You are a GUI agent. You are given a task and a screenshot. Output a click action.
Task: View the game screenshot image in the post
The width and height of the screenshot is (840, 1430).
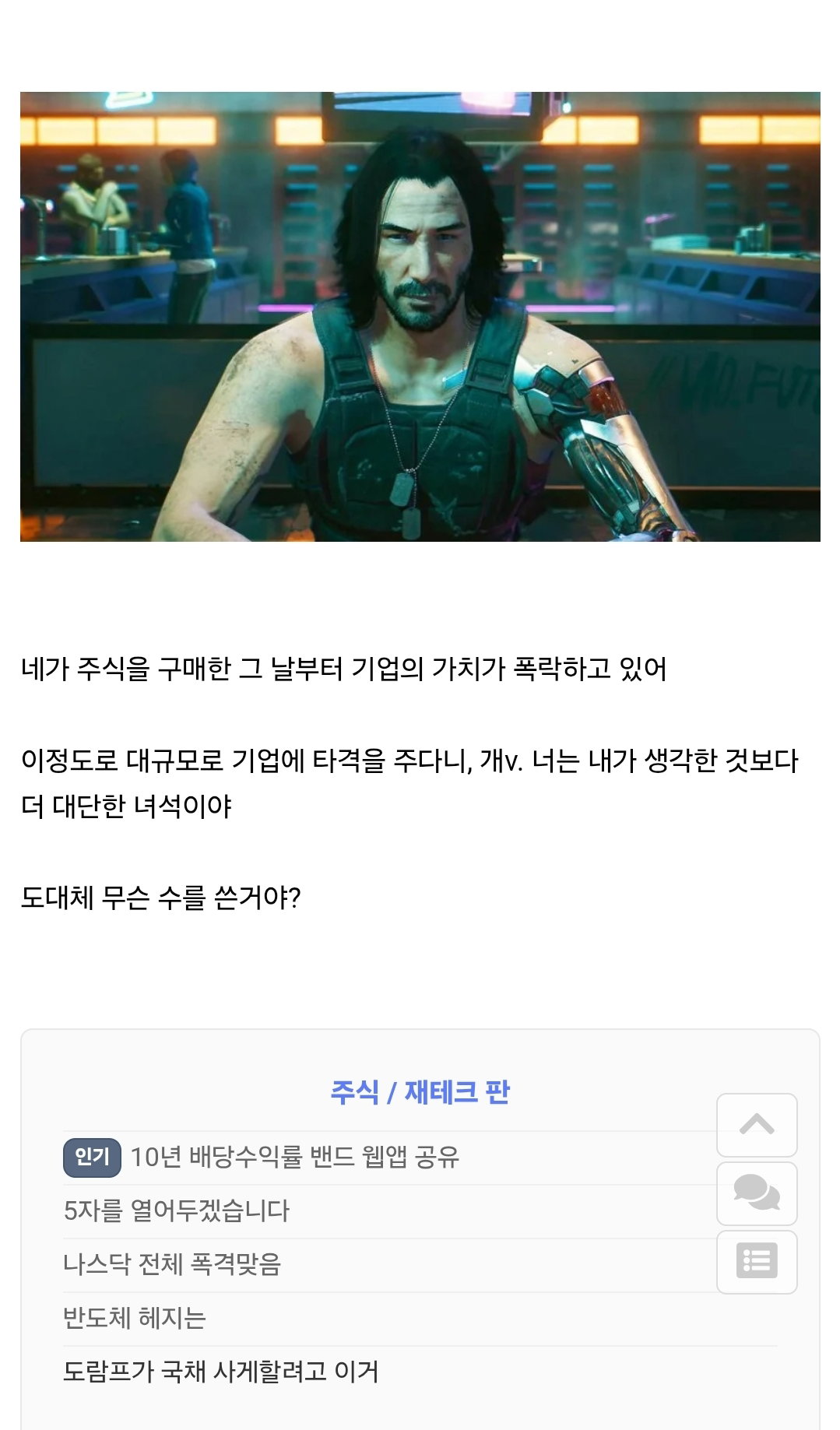tap(420, 317)
